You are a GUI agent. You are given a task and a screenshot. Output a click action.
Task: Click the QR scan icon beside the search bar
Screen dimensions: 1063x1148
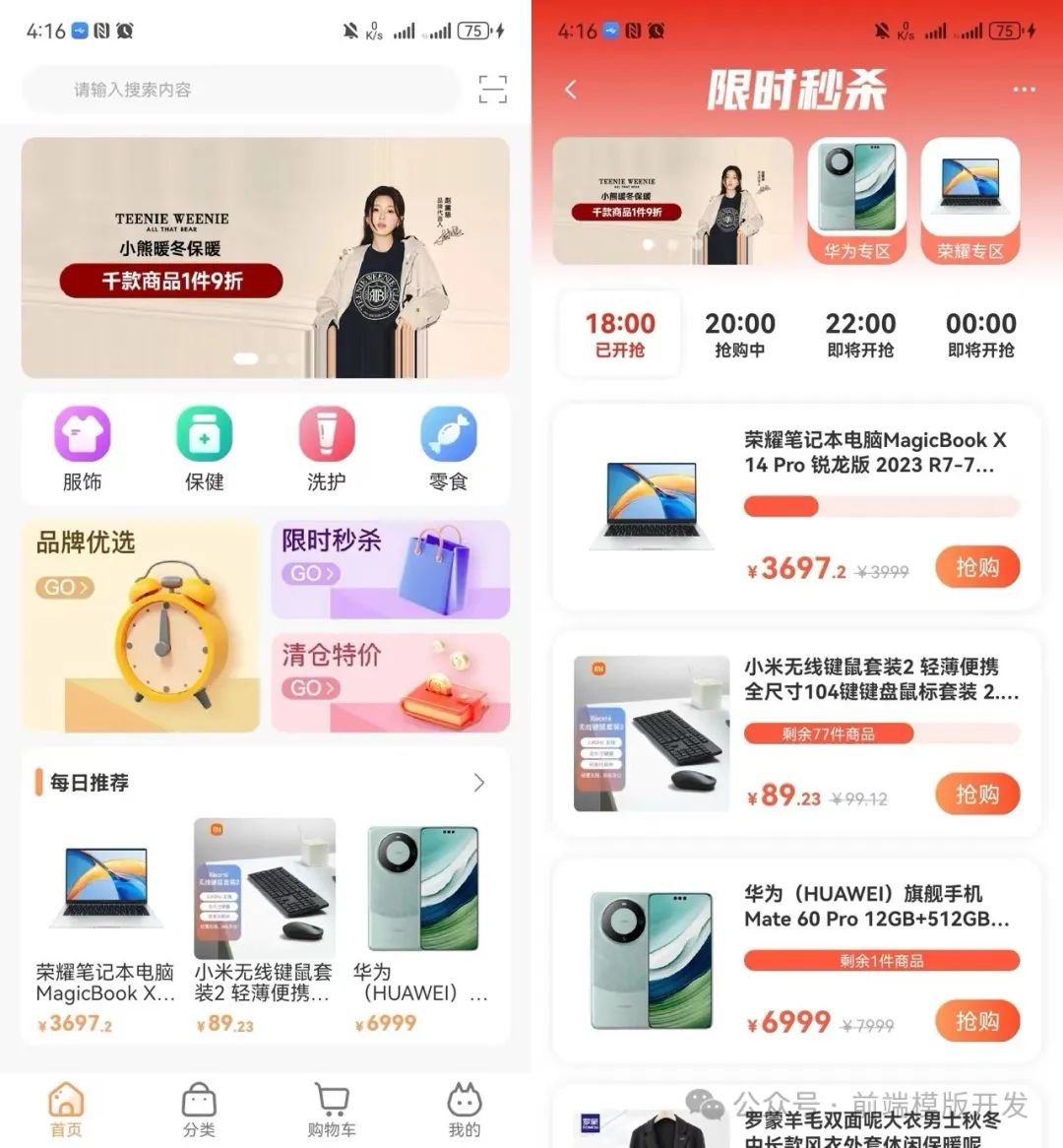coord(491,89)
